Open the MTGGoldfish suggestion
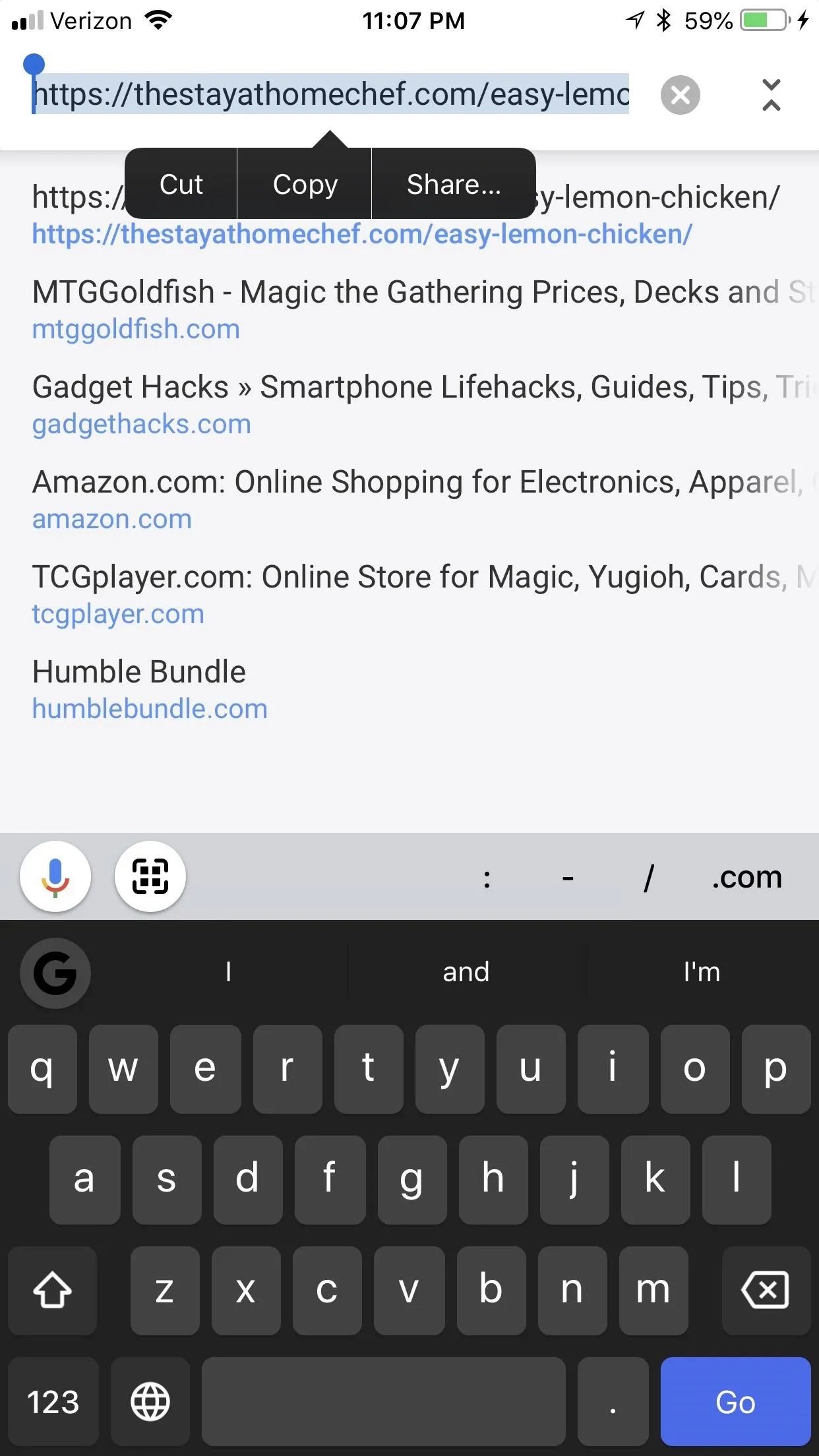 (409, 310)
